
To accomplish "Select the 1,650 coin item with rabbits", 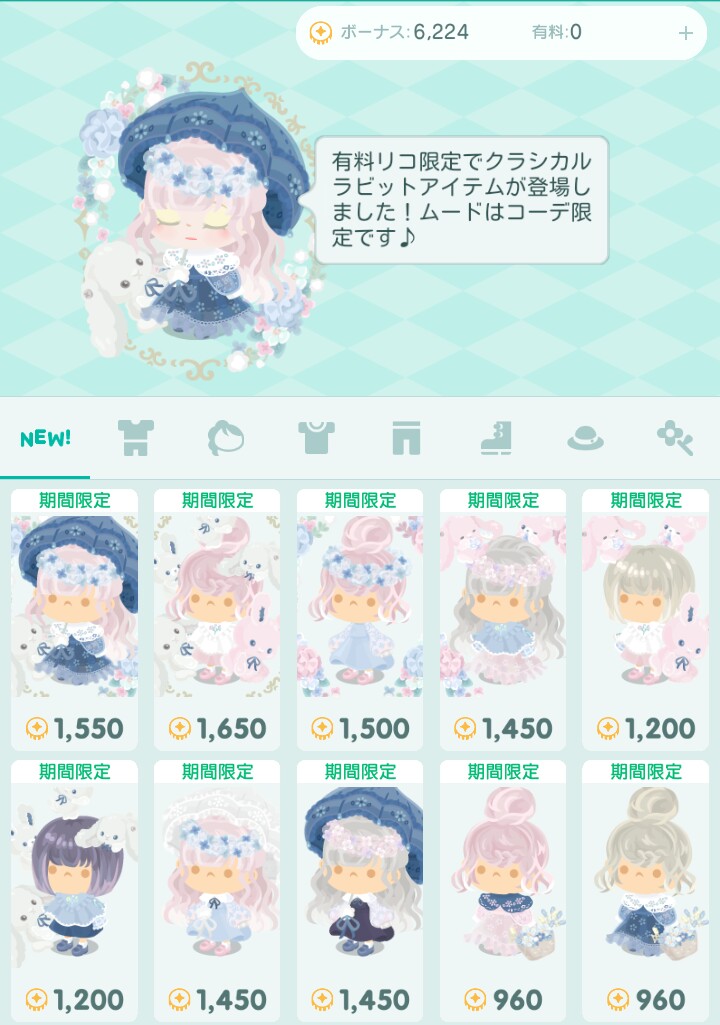I will (x=217, y=618).
